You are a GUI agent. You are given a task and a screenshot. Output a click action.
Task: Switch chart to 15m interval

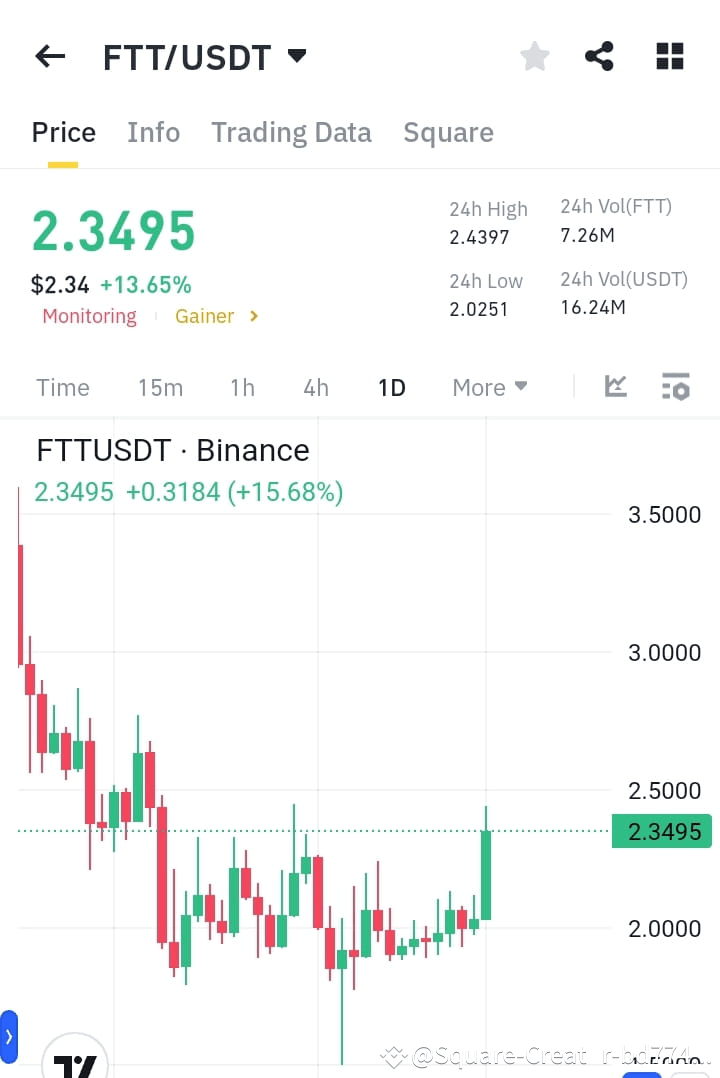pyautogui.click(x=160, y=387)
